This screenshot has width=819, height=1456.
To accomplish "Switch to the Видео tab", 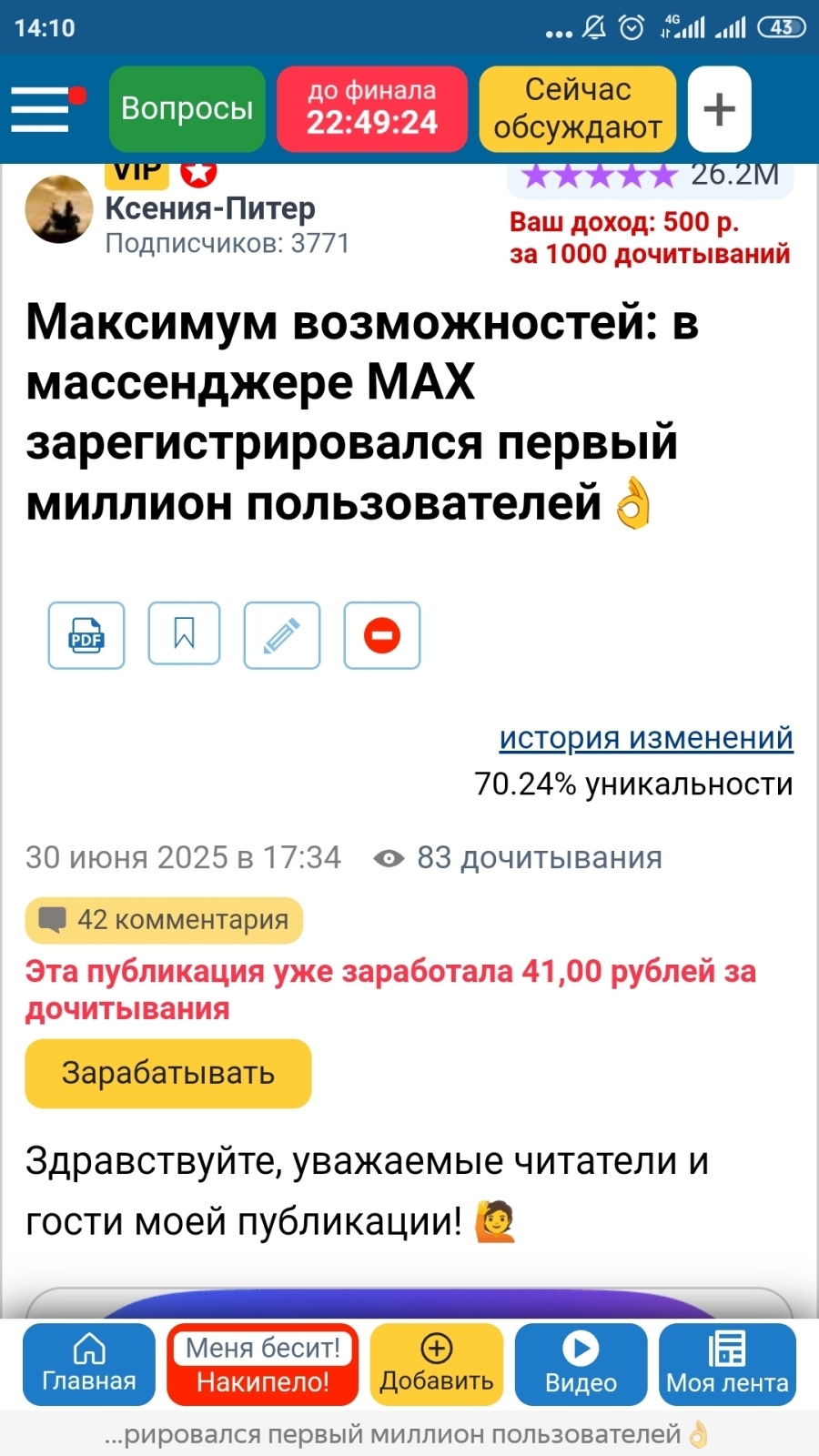I will (581, 1364).
